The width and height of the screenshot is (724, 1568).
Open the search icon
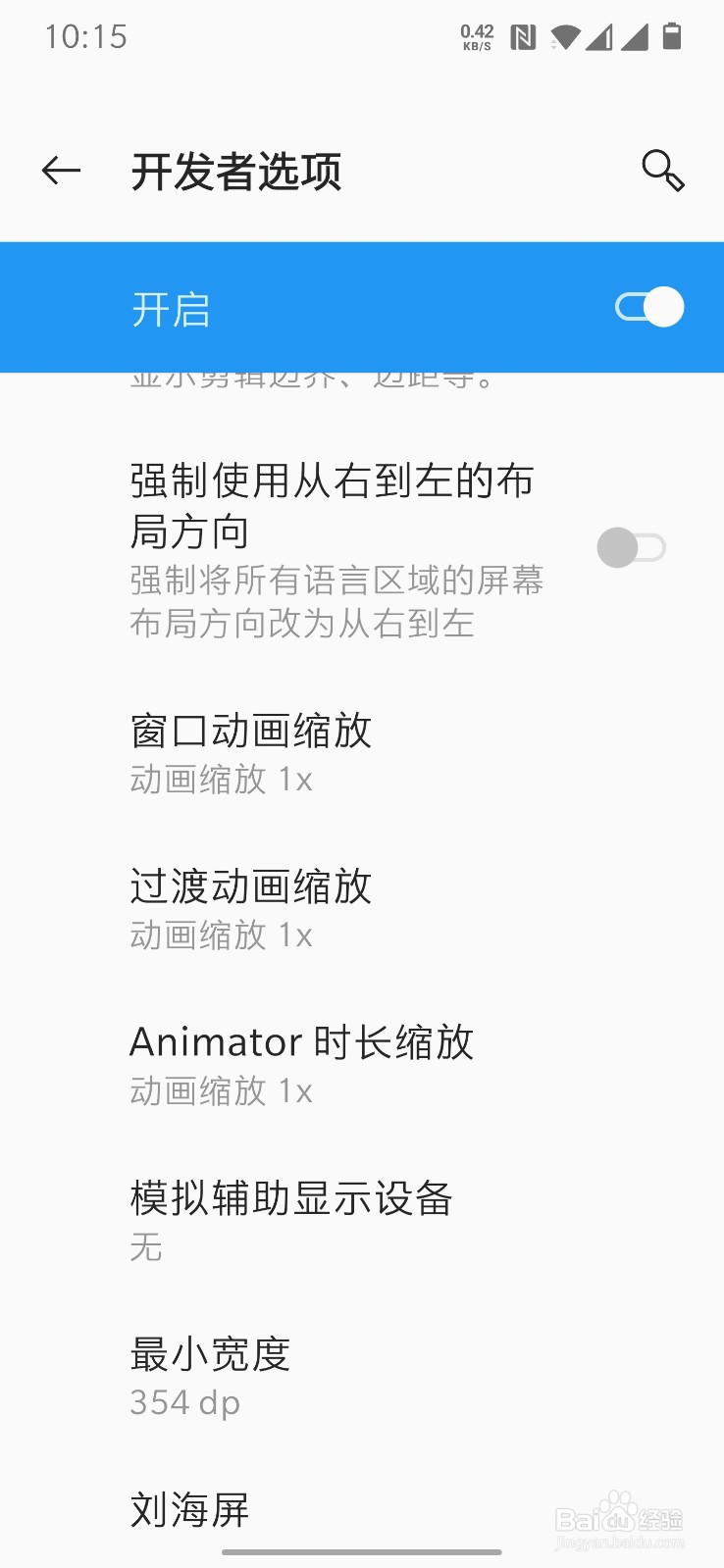click(662, 171)
